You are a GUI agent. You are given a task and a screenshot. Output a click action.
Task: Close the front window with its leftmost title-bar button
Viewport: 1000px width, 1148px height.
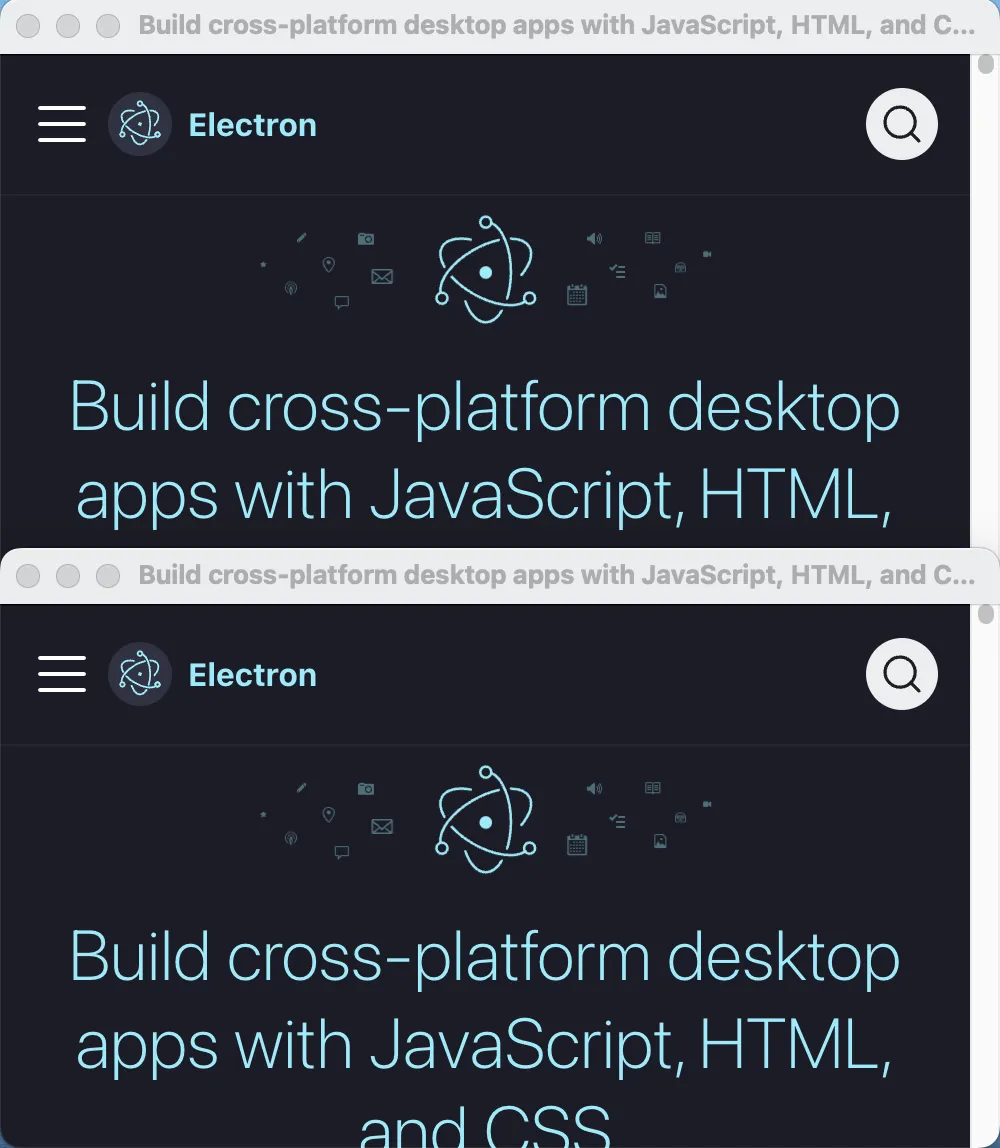coord(29,575)
